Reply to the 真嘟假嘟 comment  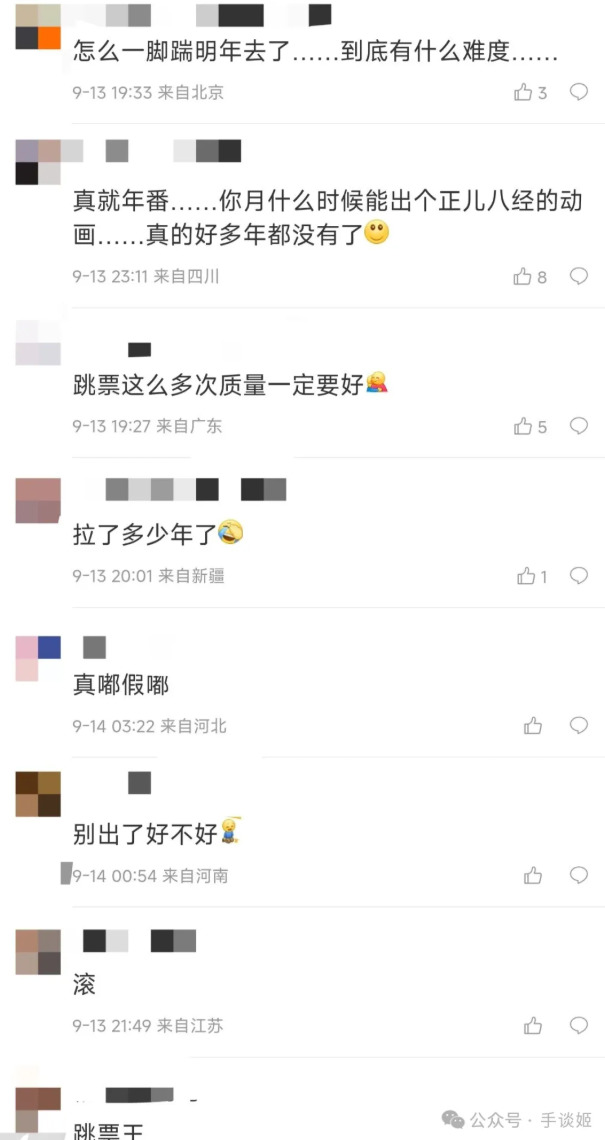[578, 725]
